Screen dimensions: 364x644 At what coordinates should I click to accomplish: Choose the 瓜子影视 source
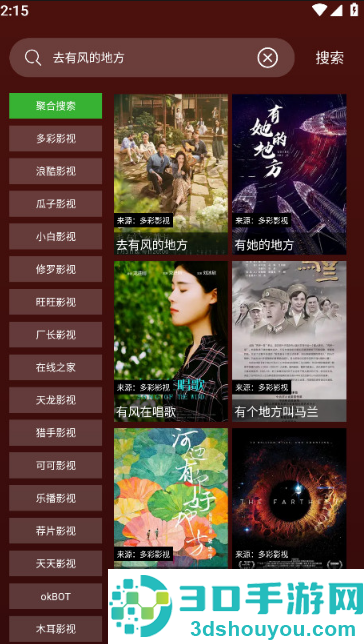point(55,204)
